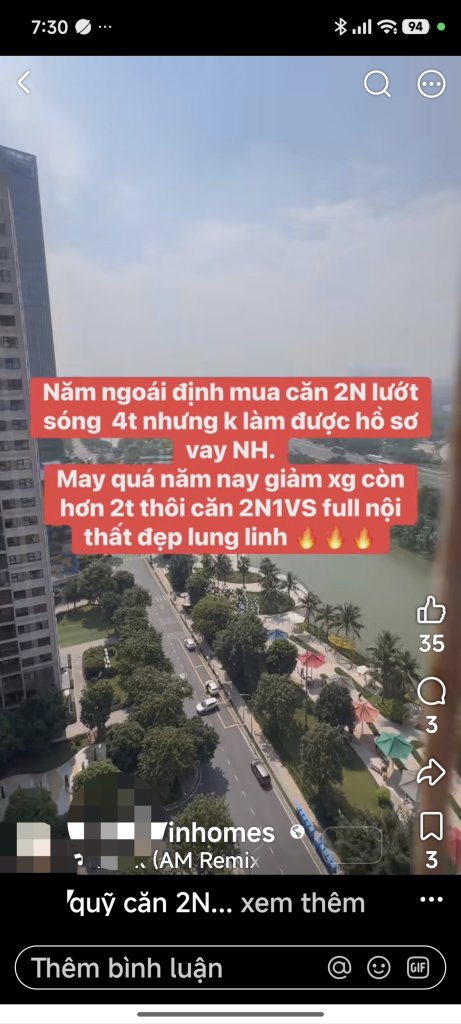Open the search magnifier icon

(377, 84)
